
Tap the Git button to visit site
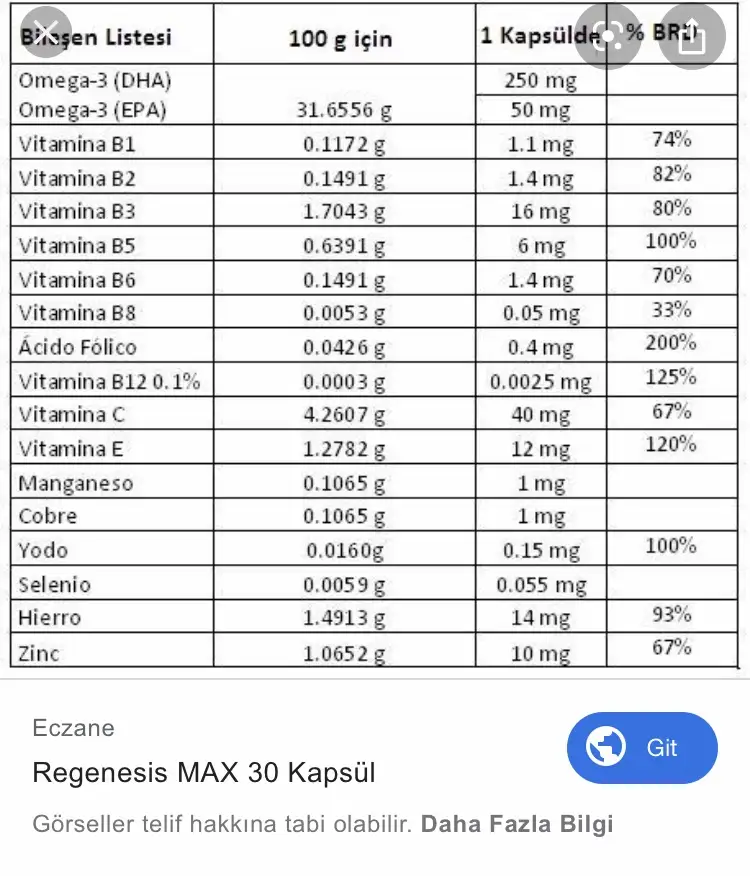click(642, 747)
